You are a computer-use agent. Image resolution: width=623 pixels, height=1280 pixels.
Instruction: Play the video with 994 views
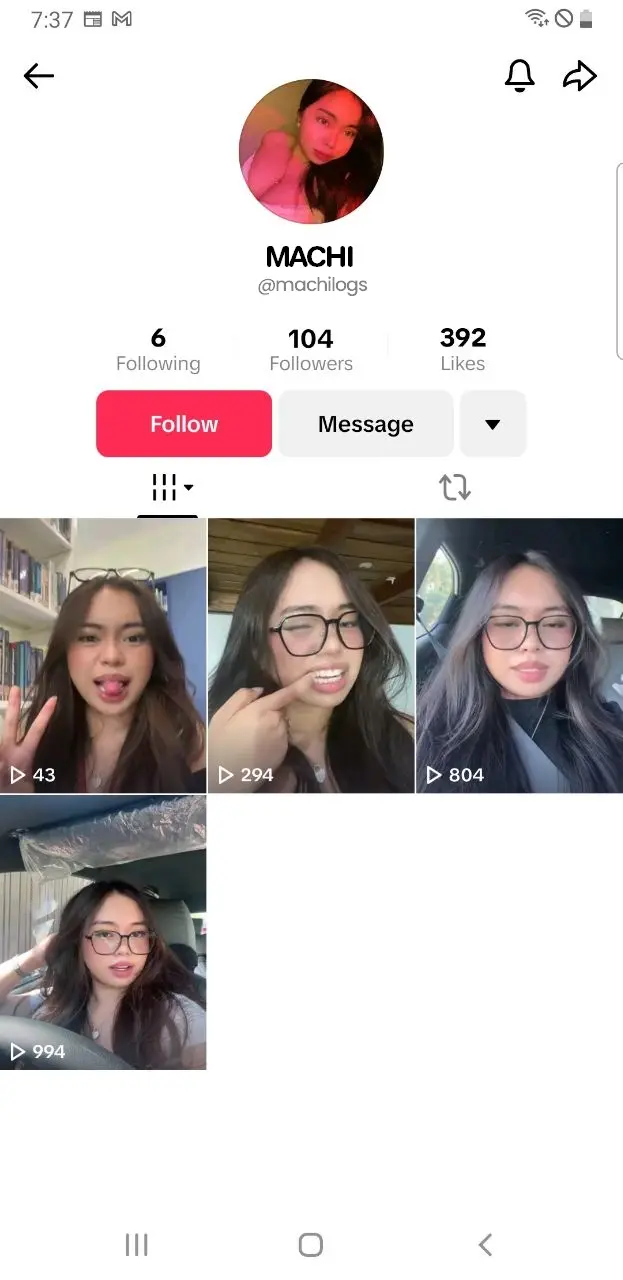click(103, 932)
